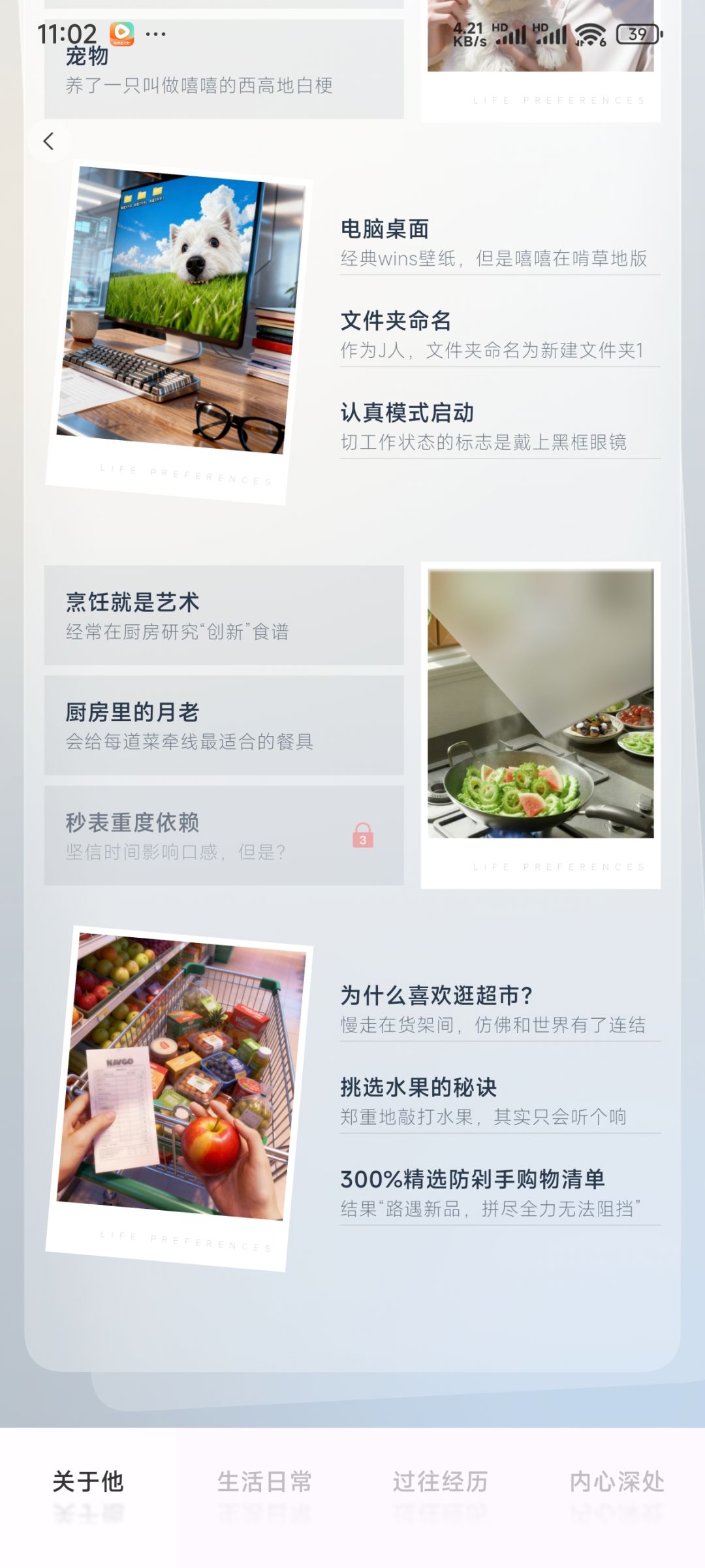Open the 过往经历 tab
The height and width of the screenshot is (1568, 705).
[441, 1482]
